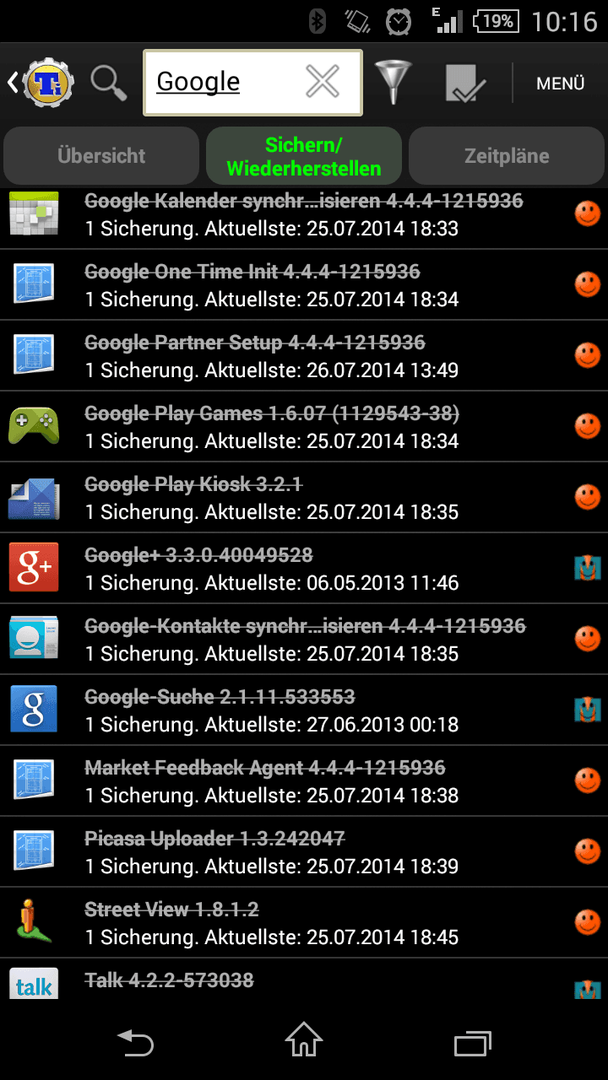Screen dimensions: 608x1080
Task: Select the Sichern/Wiederherstellen tab
Action: tap(304, 156)
